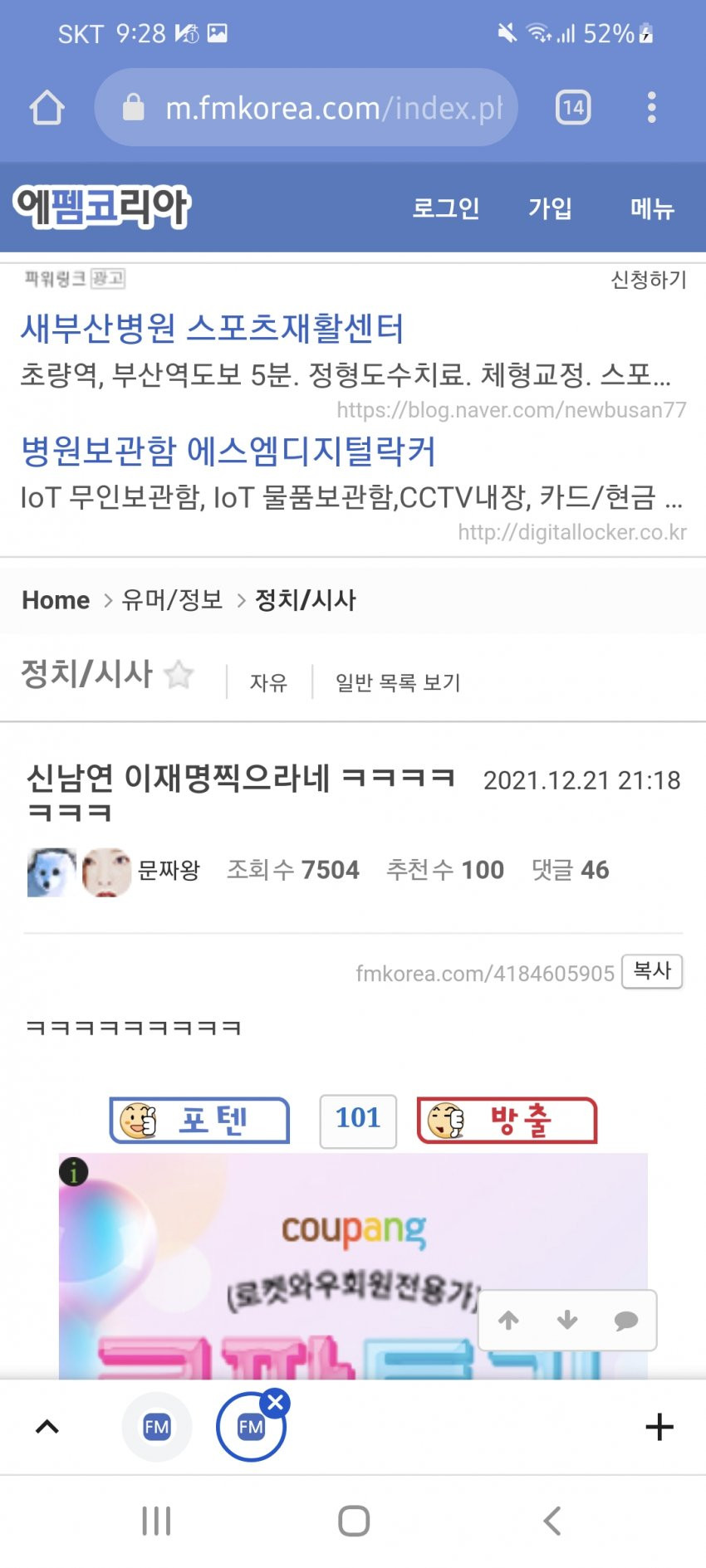Viewport: 706px width, 1568px height.
Task: Go to Home in the breadcrumb
Action: click(x=56, y=600)
